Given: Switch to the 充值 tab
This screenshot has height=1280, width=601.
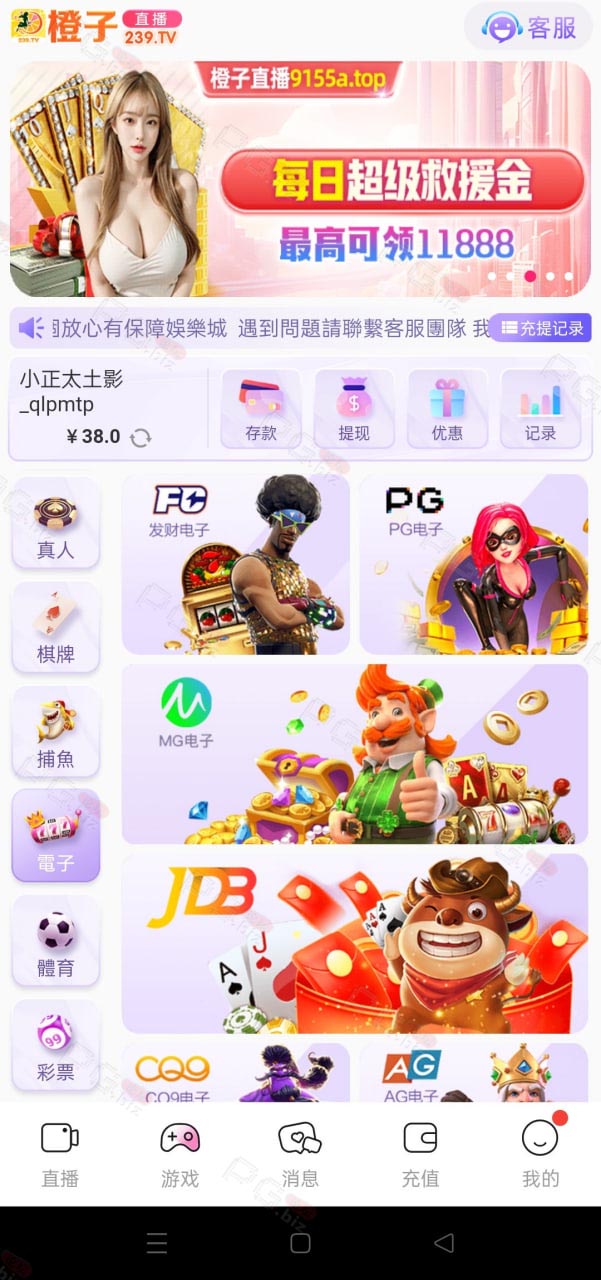Looking at the screenshot, I should (420, 1154).
